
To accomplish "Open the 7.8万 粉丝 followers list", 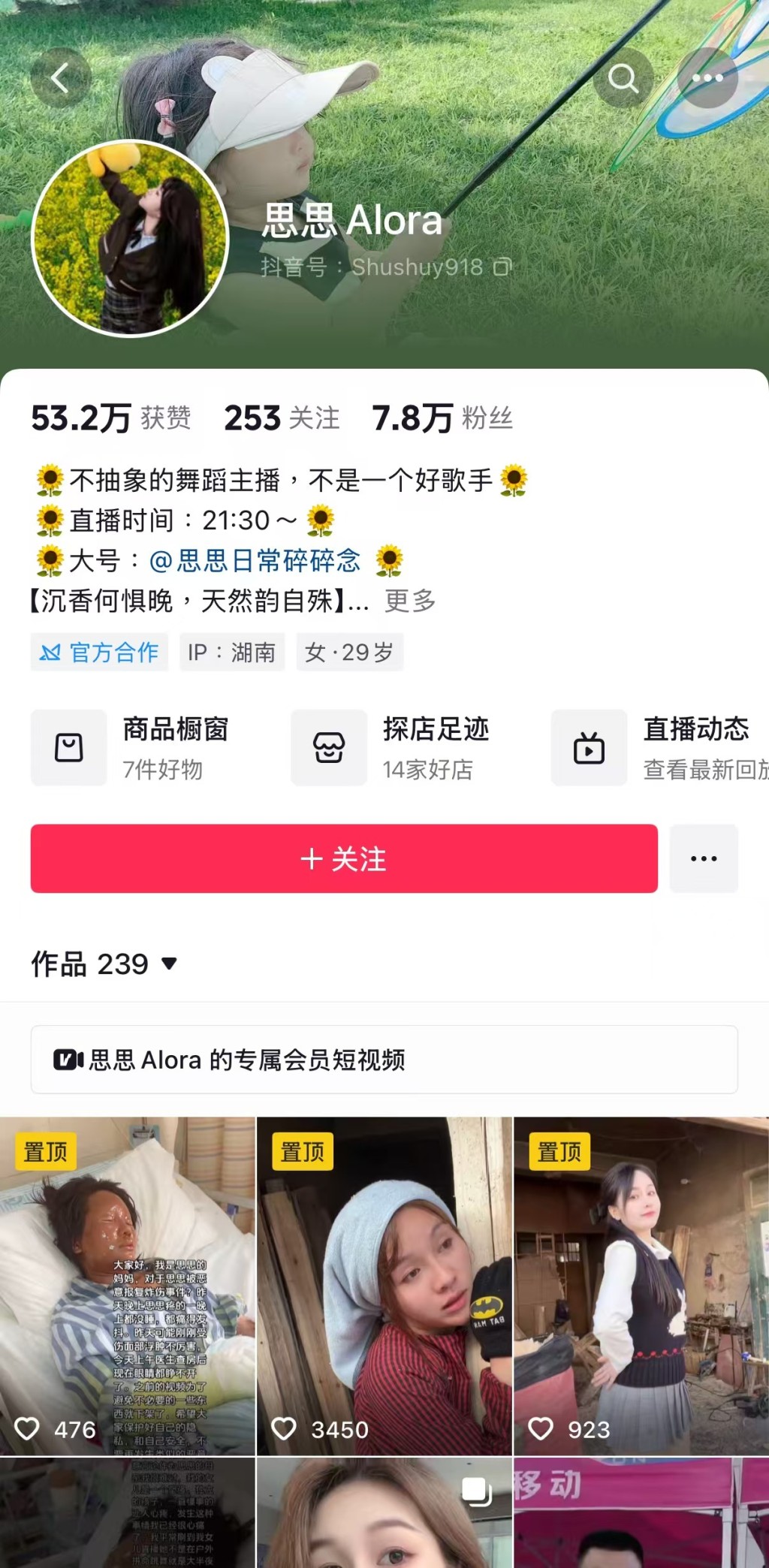I will click(x=442, y=418).
